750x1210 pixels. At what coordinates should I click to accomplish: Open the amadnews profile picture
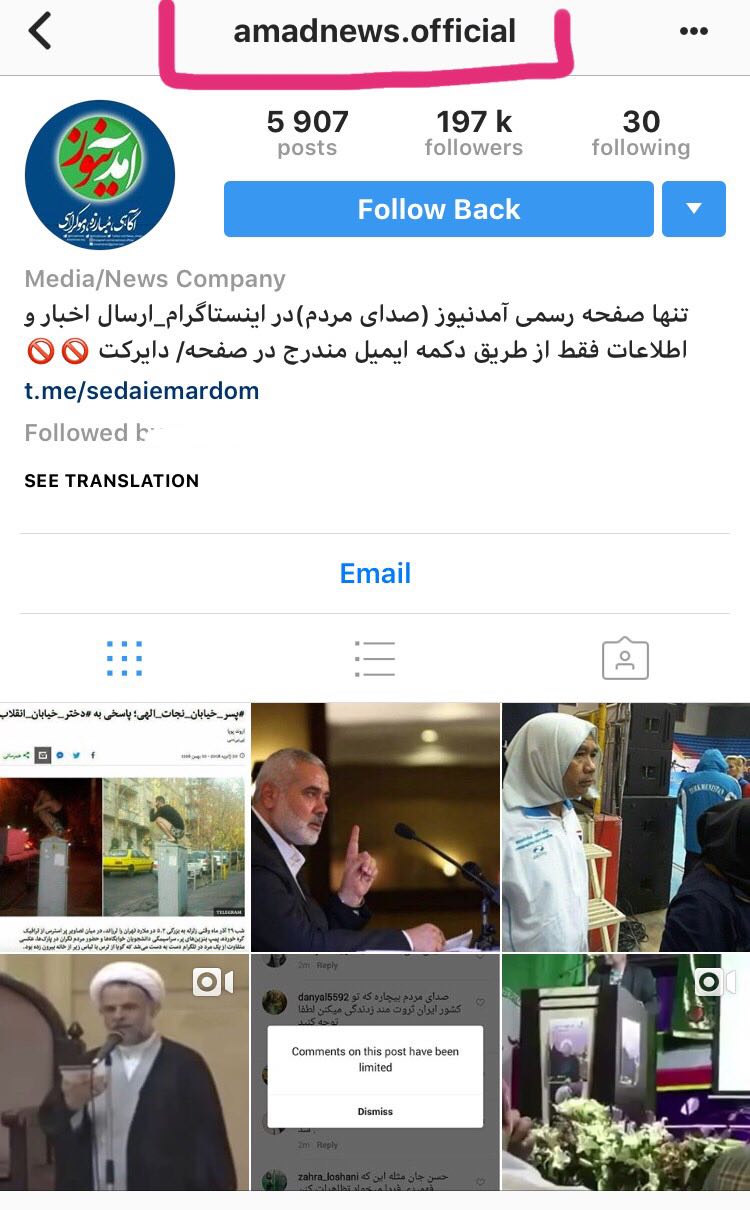(x=100, y=175)
